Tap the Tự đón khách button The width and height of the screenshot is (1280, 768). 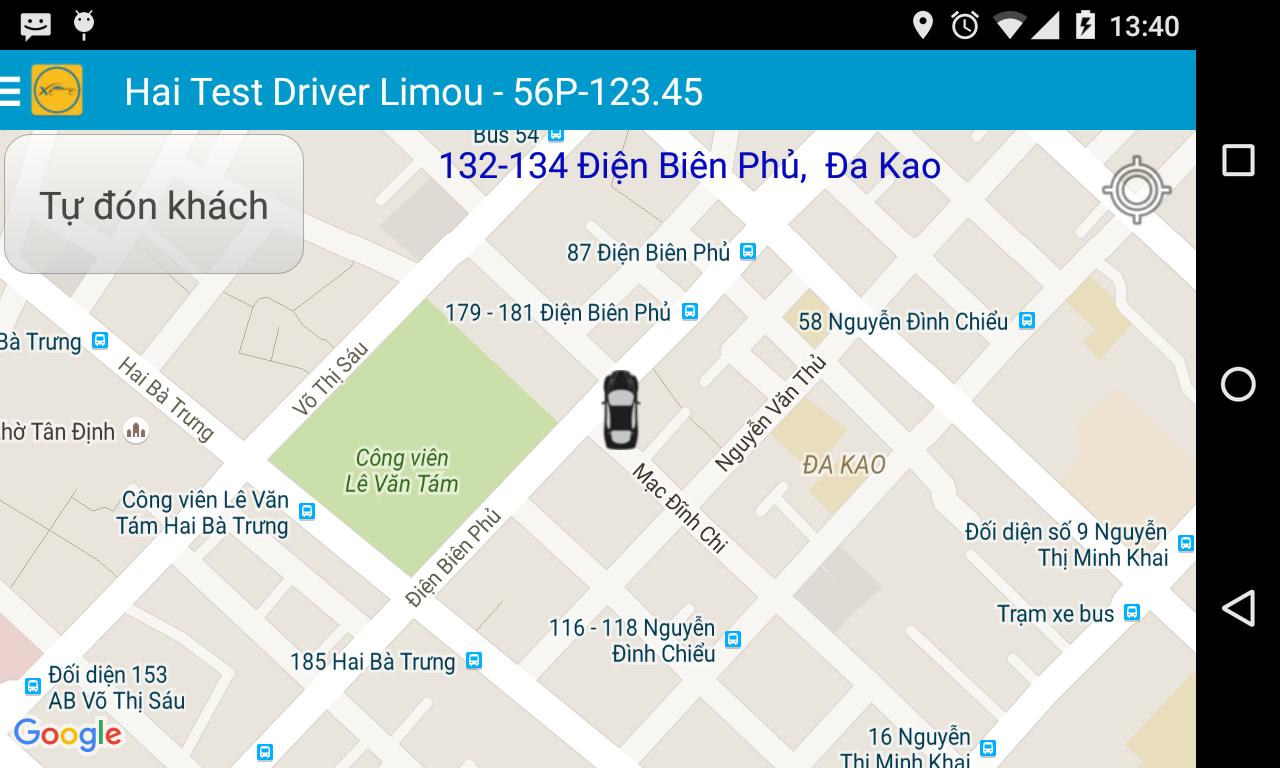click(x=154, y=205)
